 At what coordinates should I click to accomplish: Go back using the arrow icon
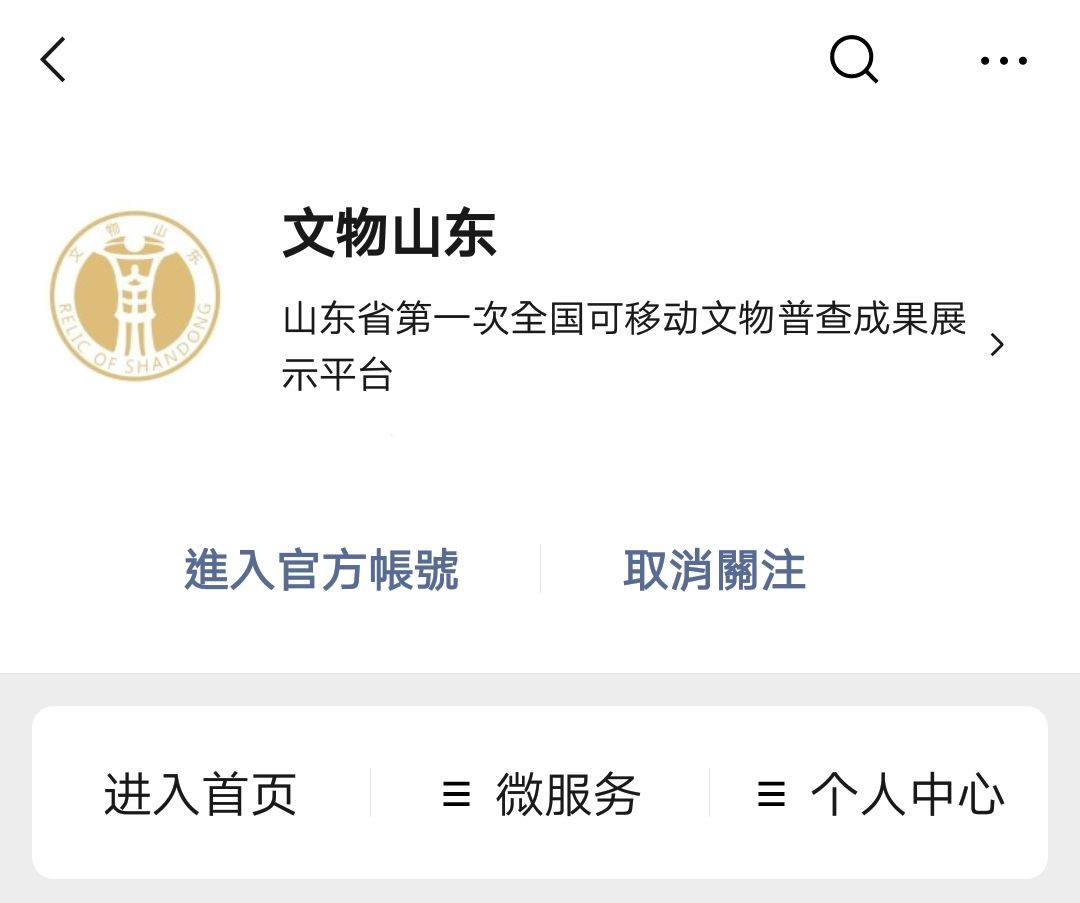pos(53,60)
